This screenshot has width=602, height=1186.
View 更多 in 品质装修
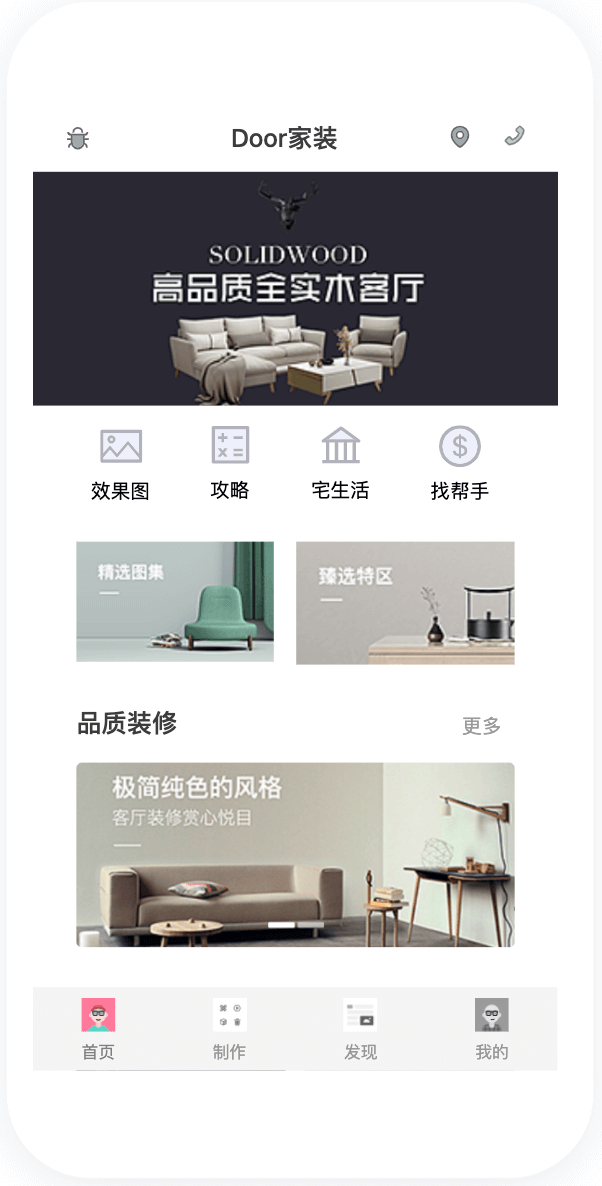(x=481, y=726)
